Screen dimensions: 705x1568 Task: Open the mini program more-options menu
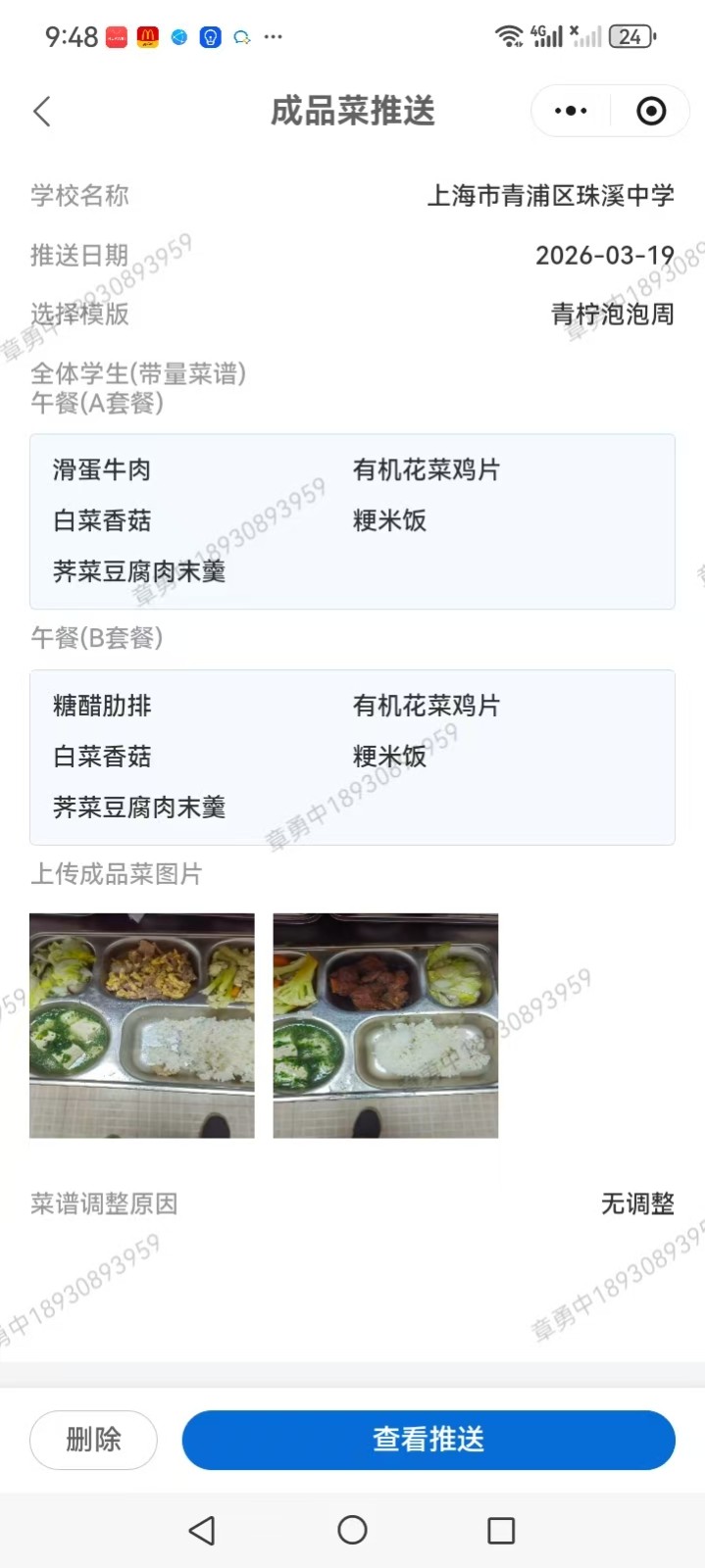click(x=571, y=112)
